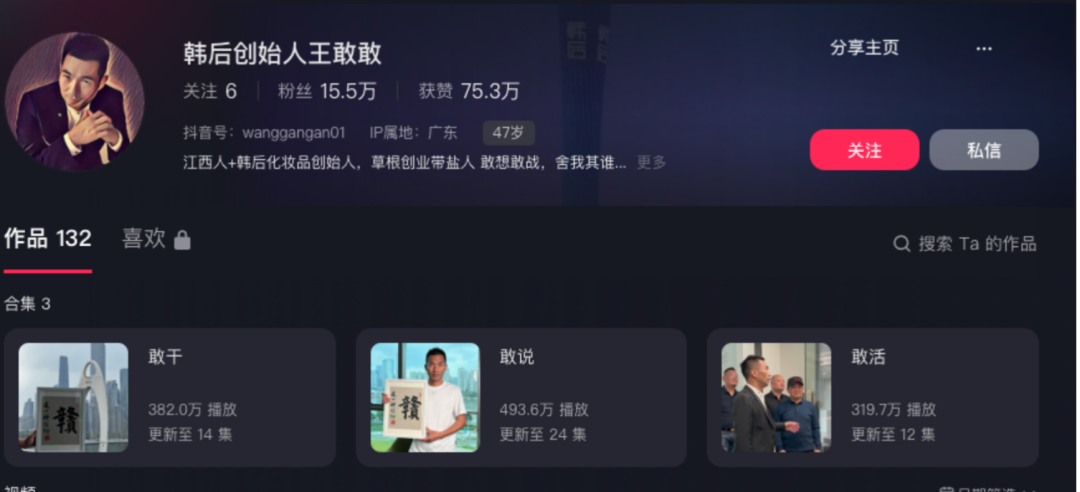Viewport: 1080px width, 492px height.
Task: Switch to the 作品 tab
Action: [x=47, y=239]
